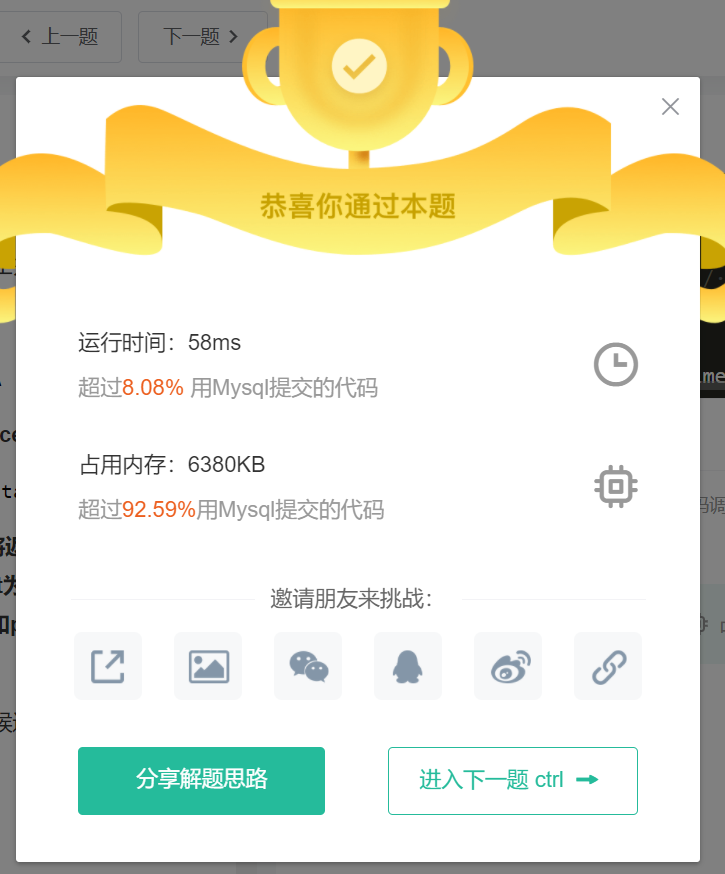Jump to 下一题 in top bar

(x=200, y=37)
